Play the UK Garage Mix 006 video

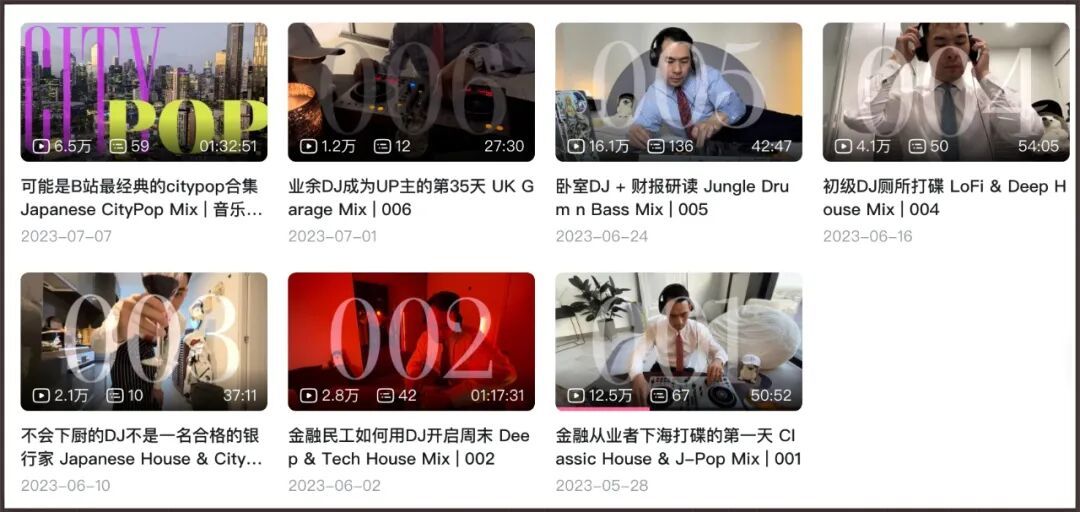pyautogui.click(x=411, y=92)
